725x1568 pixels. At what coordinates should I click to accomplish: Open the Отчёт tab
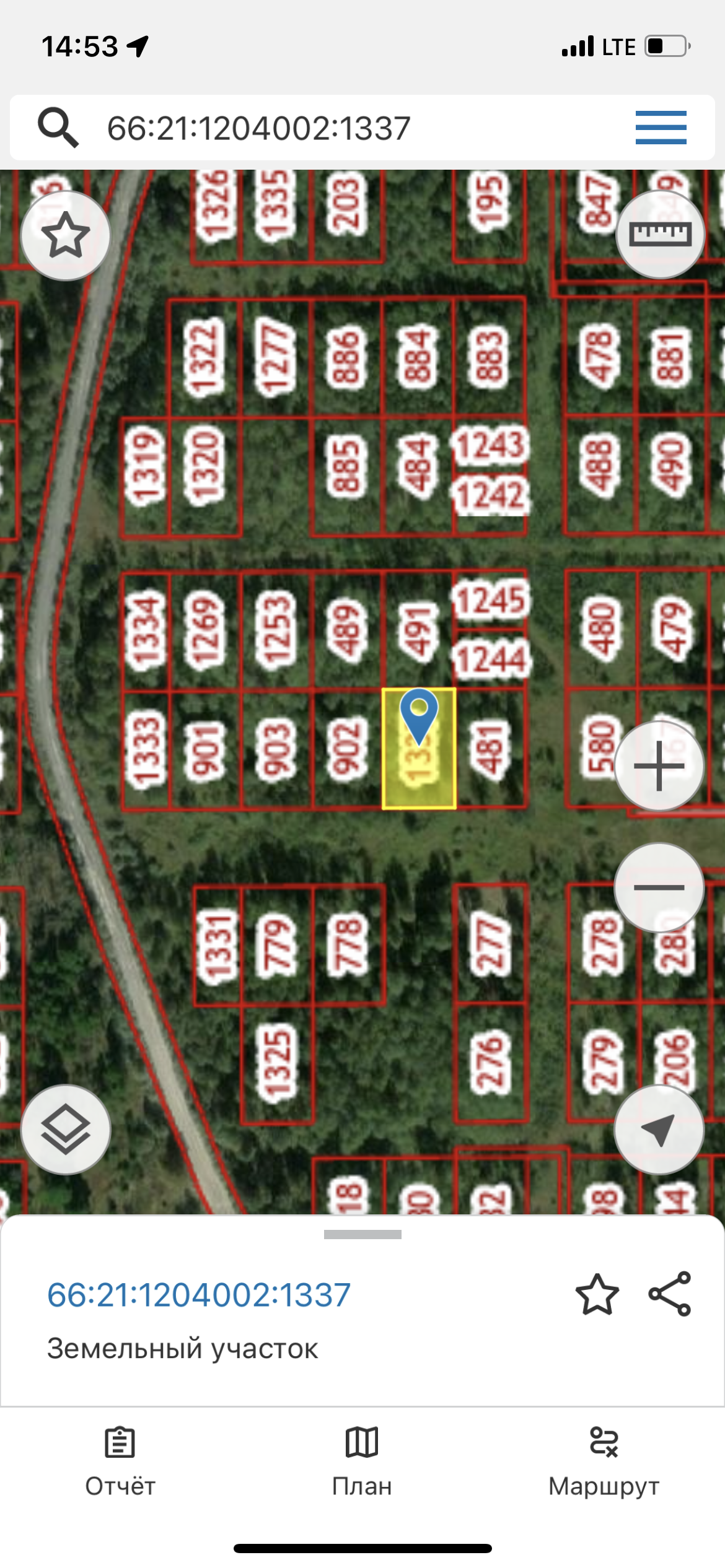(120, 1461)
